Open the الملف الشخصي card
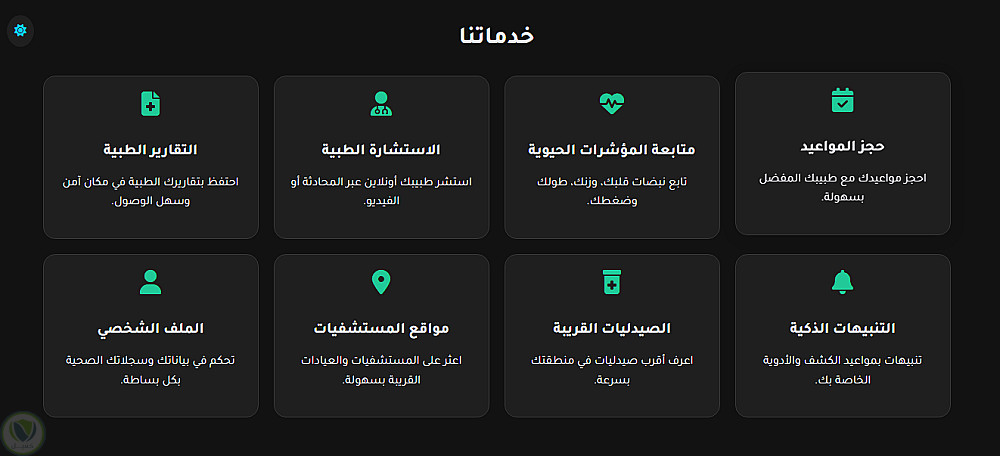 [x=150, y=335]
